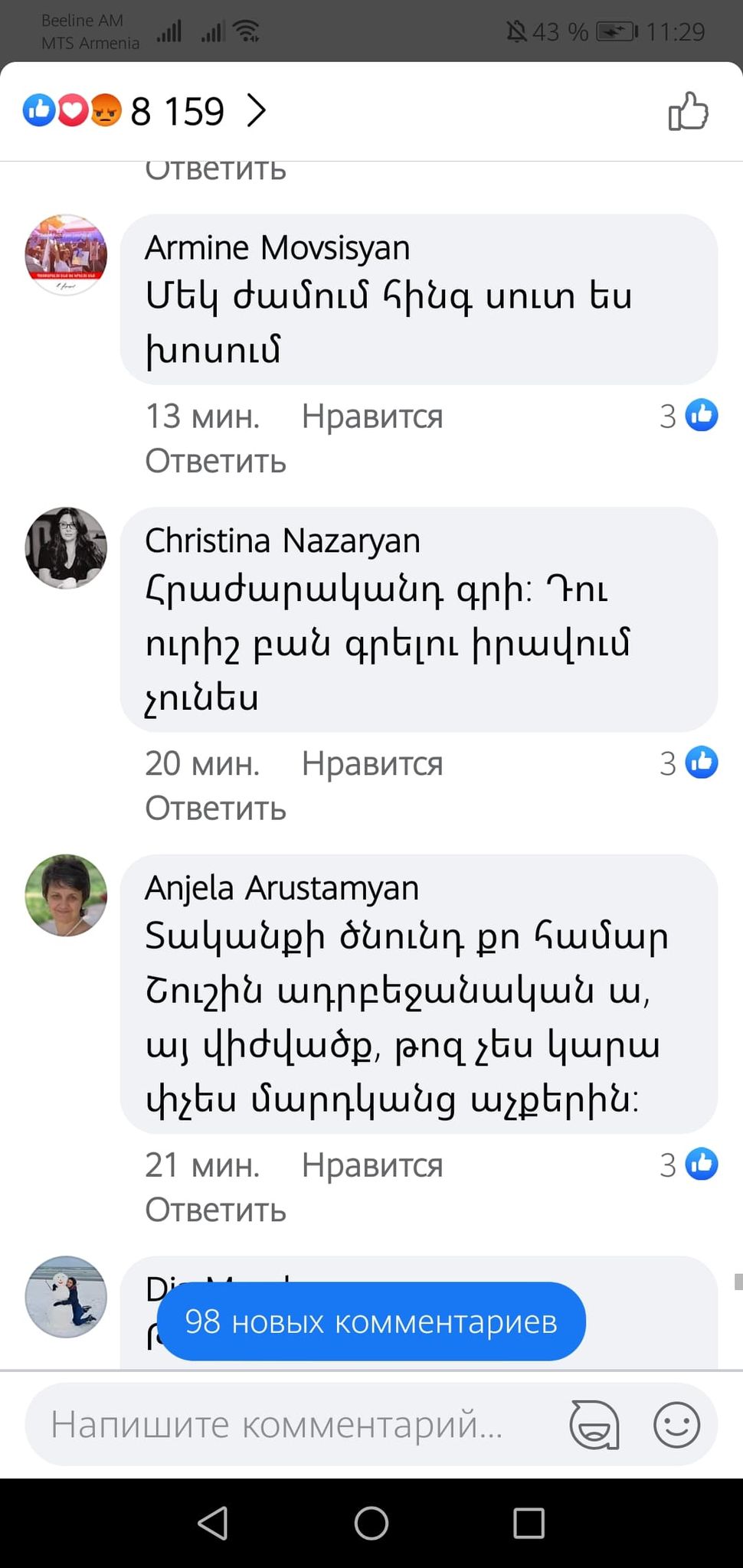Open the GIF/sticker picker icon
The height and width of the screenshot is (1568, 743).
(594, 1425)
